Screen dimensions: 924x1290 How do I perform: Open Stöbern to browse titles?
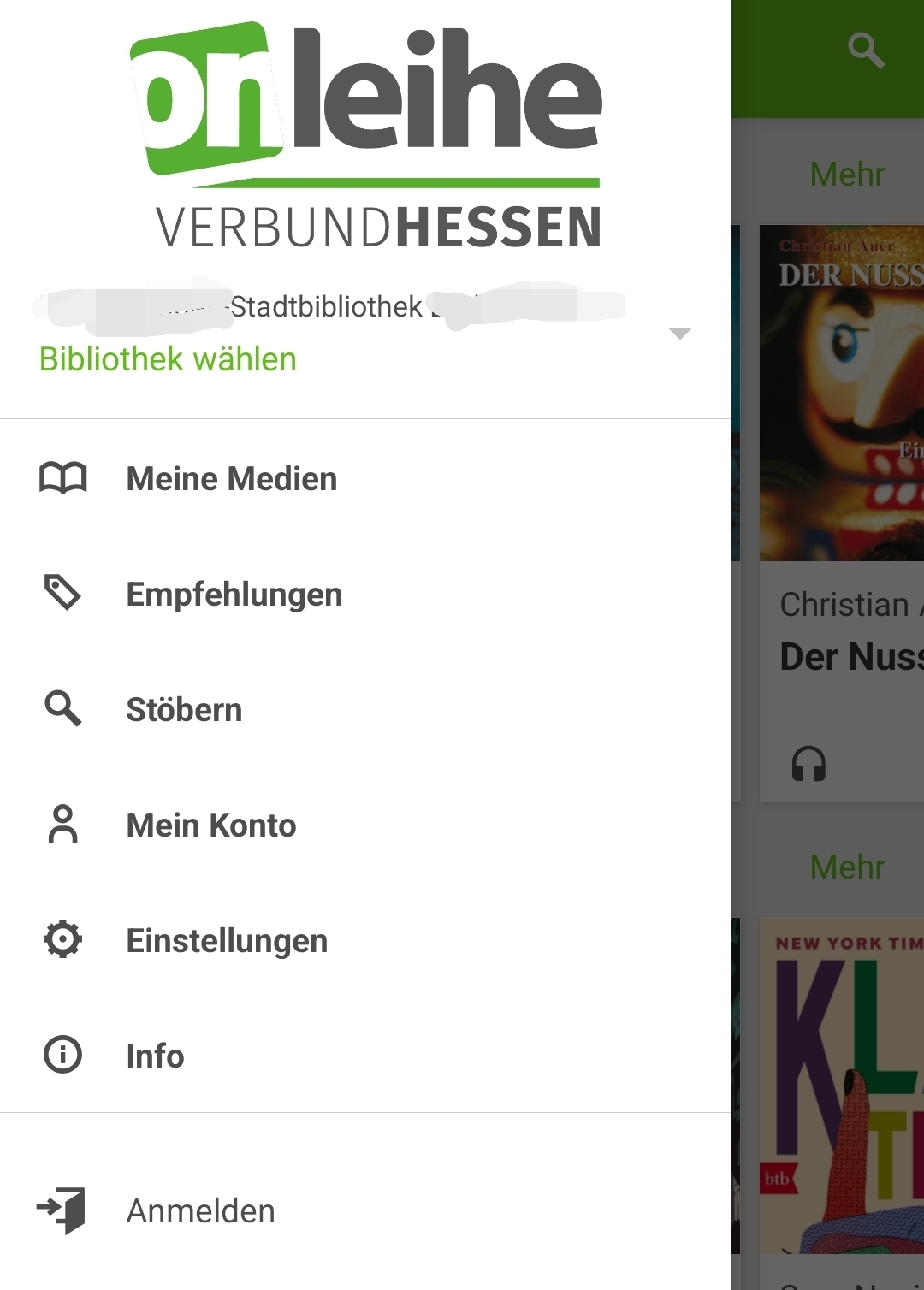tap(184, 710)
